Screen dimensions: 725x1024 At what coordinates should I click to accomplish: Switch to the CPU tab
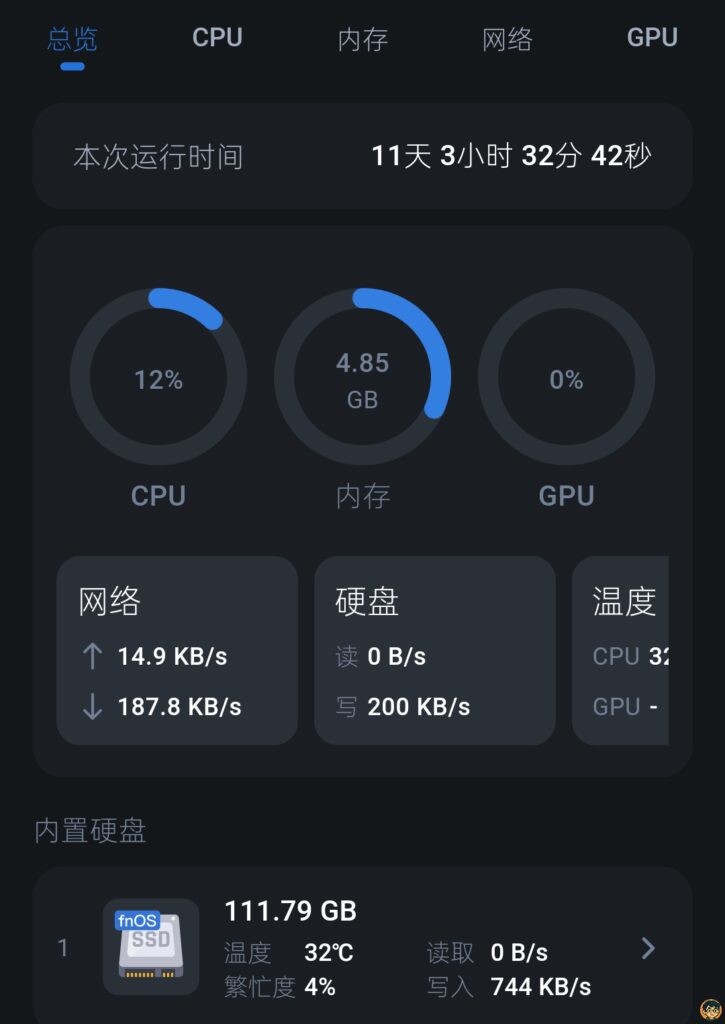(x=217, y=38)
